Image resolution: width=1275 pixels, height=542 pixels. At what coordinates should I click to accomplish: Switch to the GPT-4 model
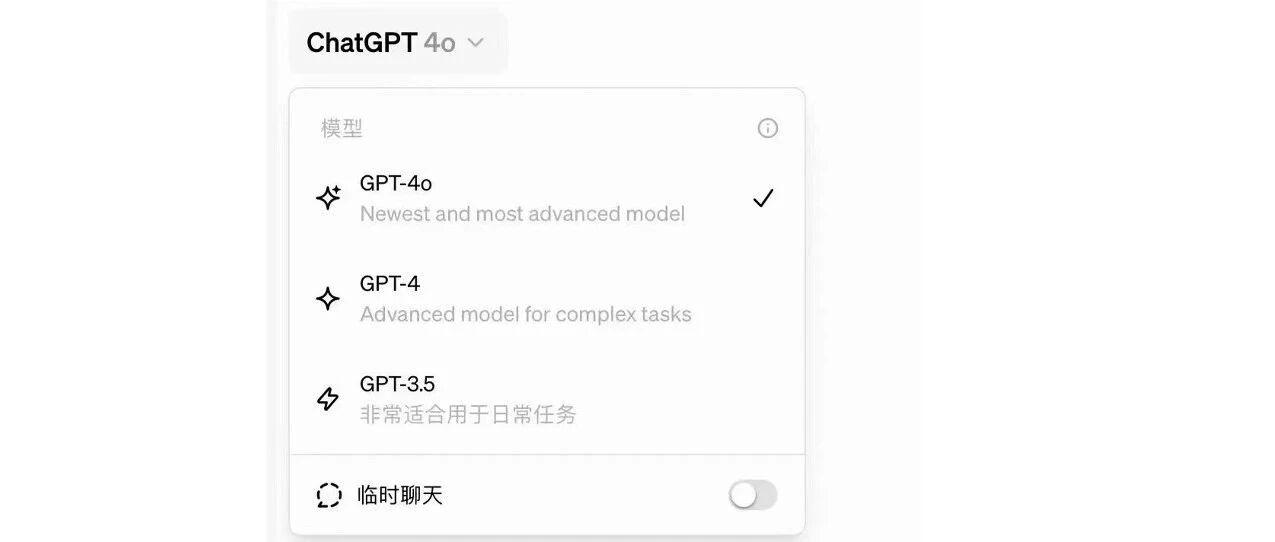click(546, 298)
